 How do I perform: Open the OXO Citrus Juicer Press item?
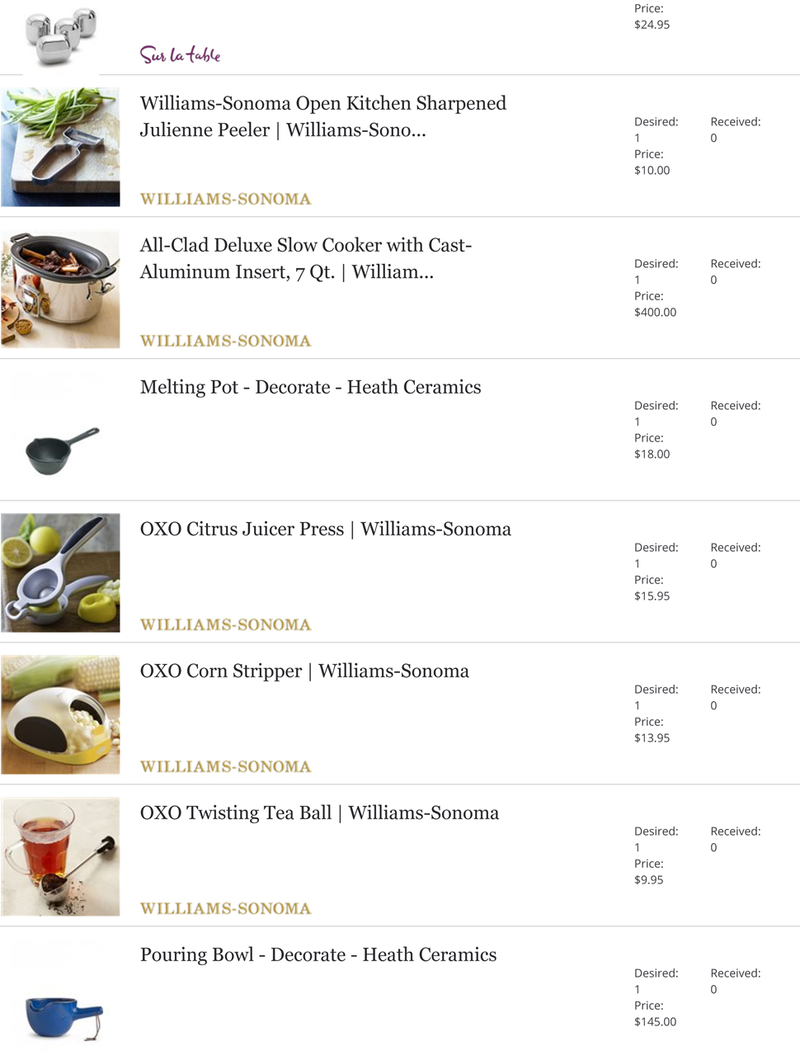point(325,529)
